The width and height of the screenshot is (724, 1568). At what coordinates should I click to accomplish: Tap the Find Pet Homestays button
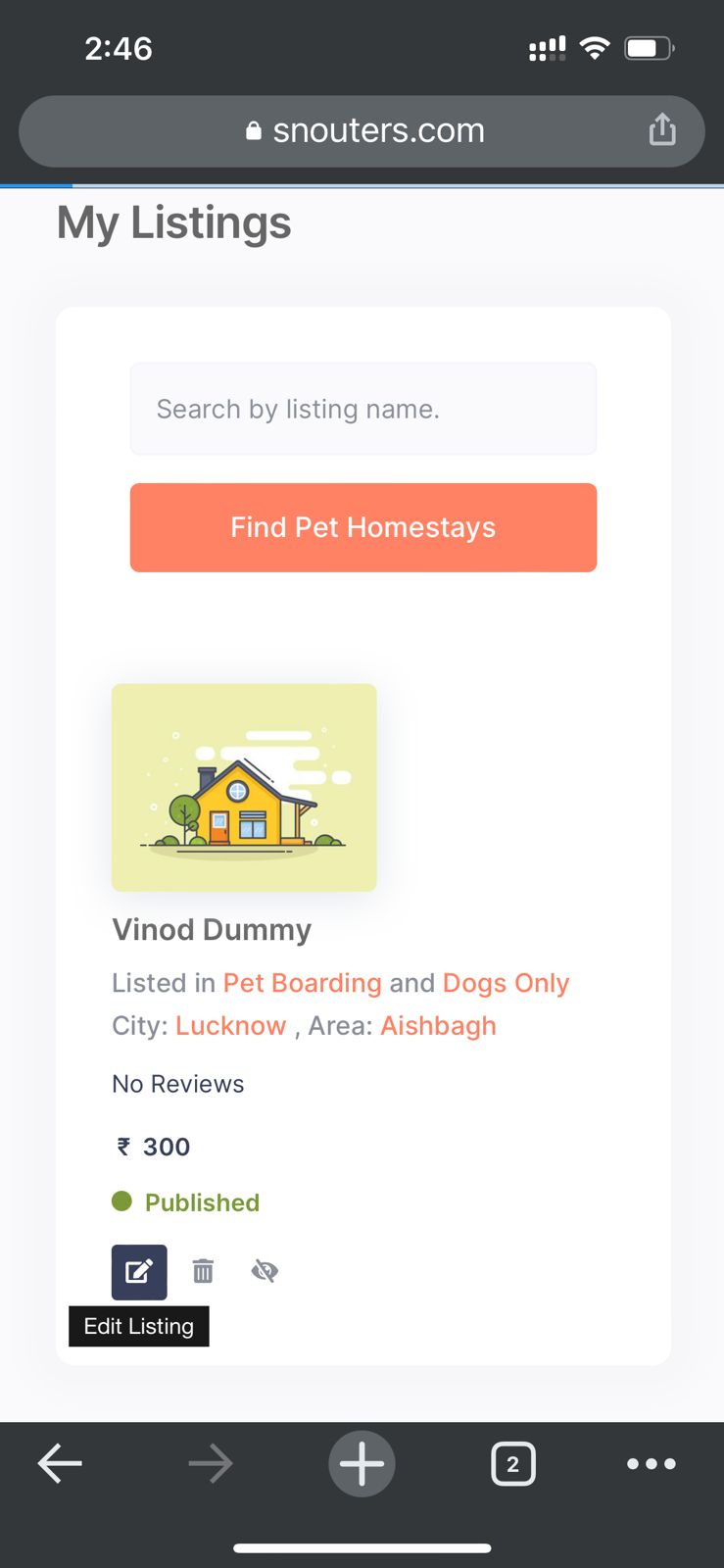(362, 527)
